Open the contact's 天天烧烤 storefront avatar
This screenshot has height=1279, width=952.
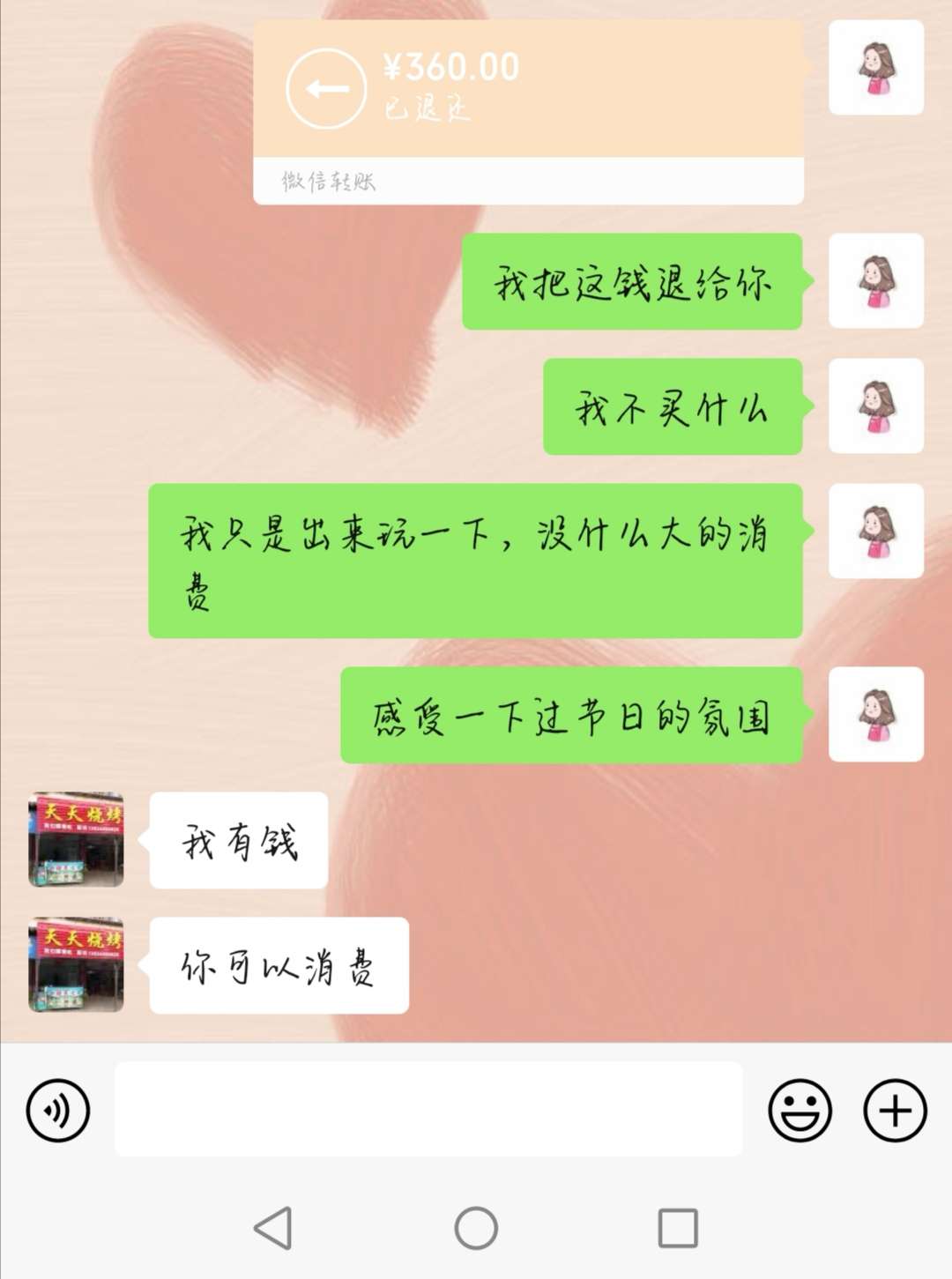click(75, 842)
